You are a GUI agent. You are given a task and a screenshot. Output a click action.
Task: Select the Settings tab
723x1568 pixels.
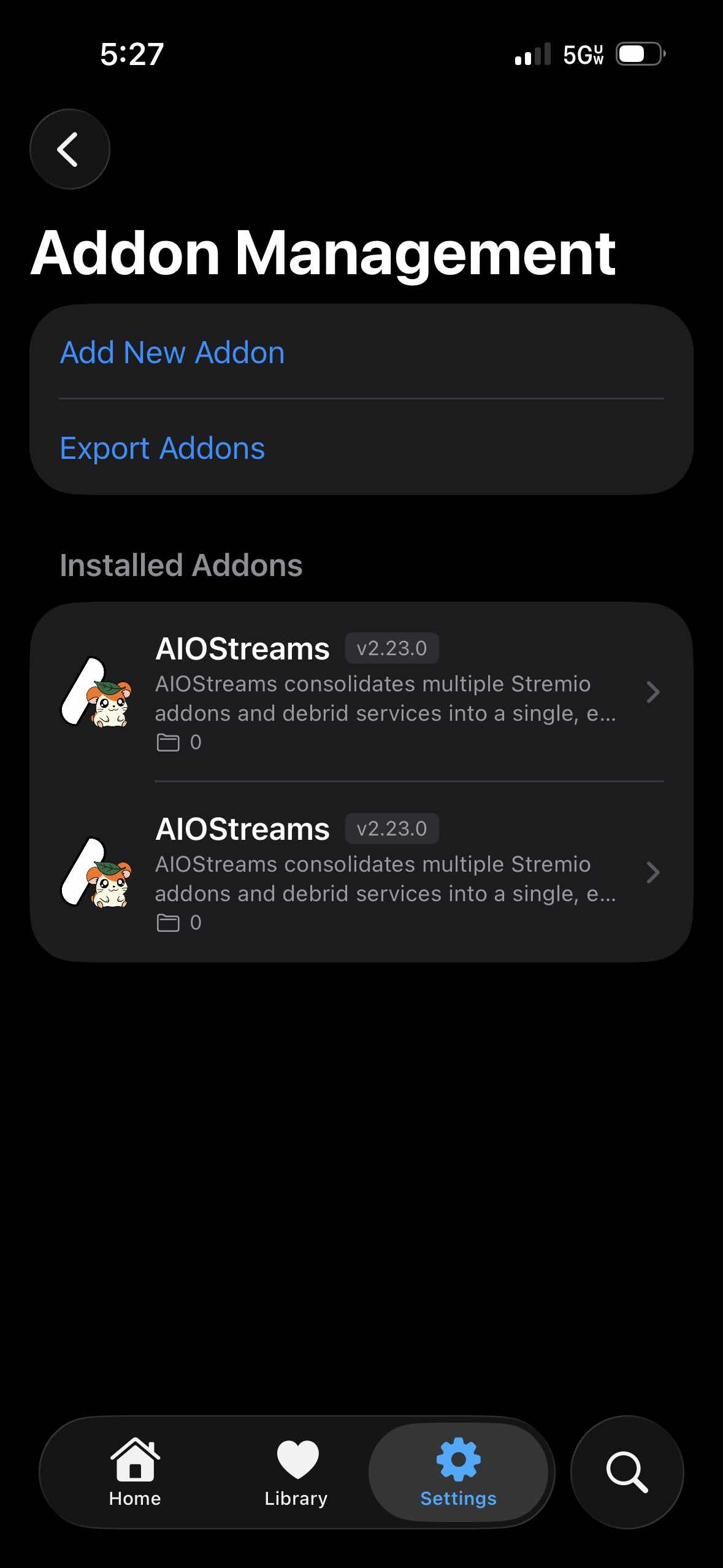458,1472
